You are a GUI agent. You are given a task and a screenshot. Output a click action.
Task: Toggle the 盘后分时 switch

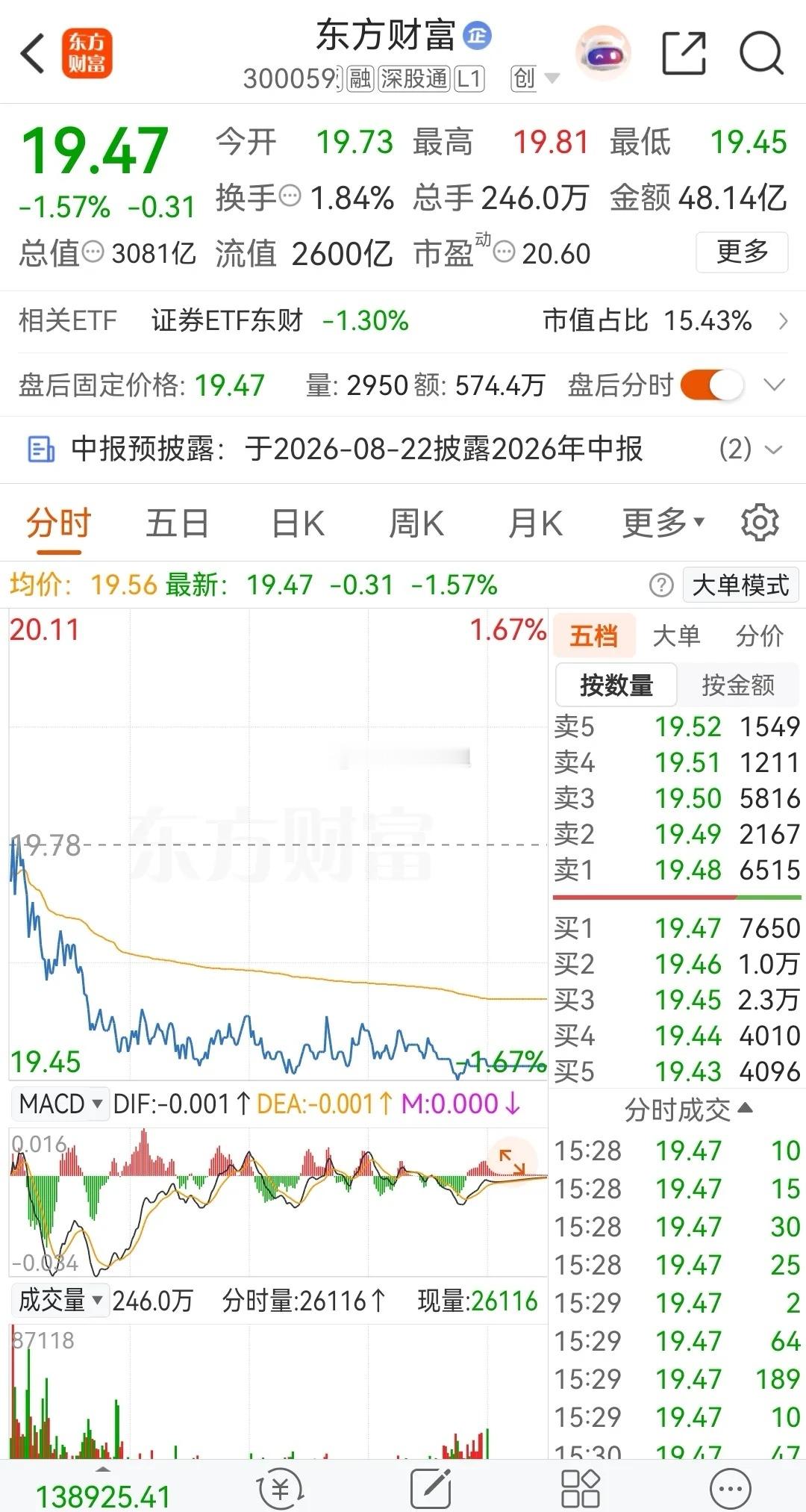pos(711,385)
